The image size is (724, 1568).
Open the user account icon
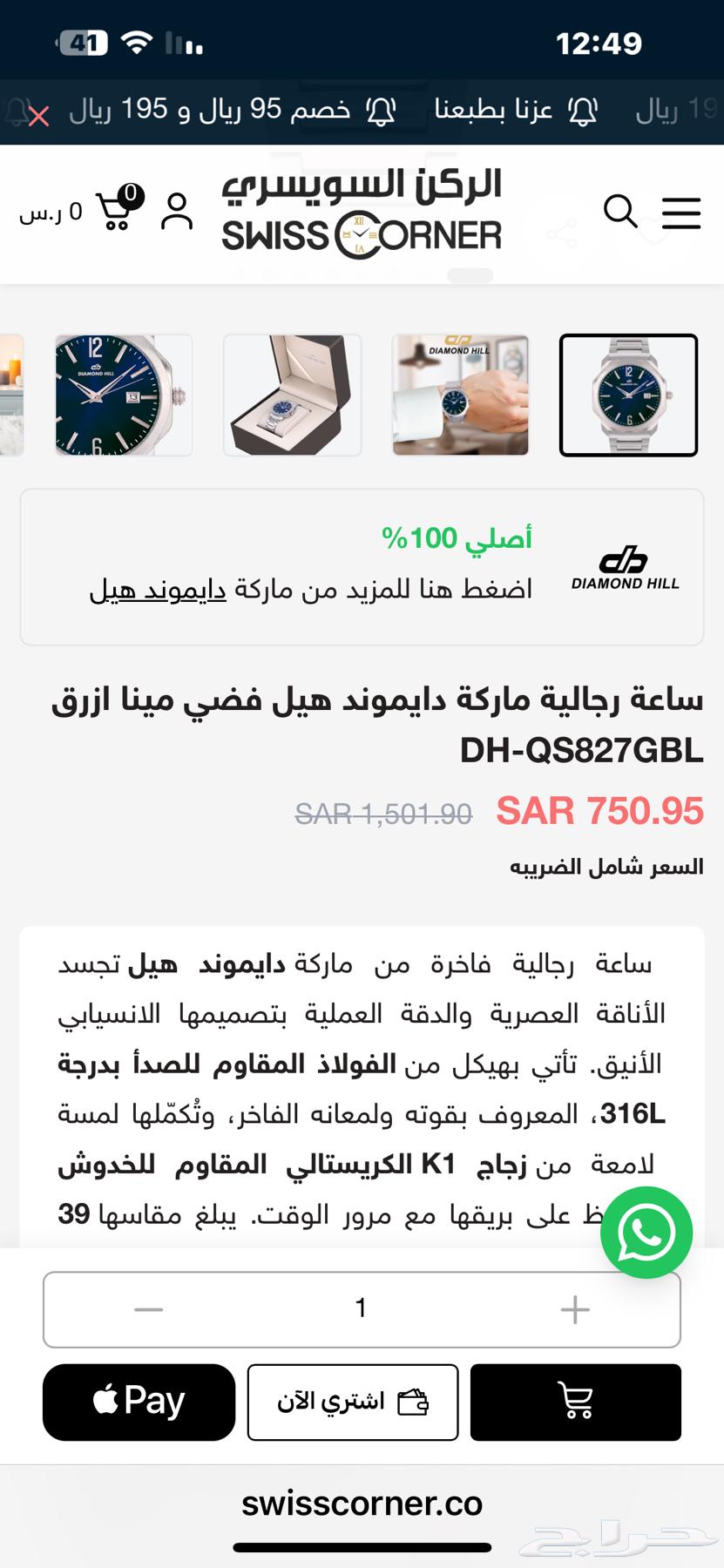177,212
